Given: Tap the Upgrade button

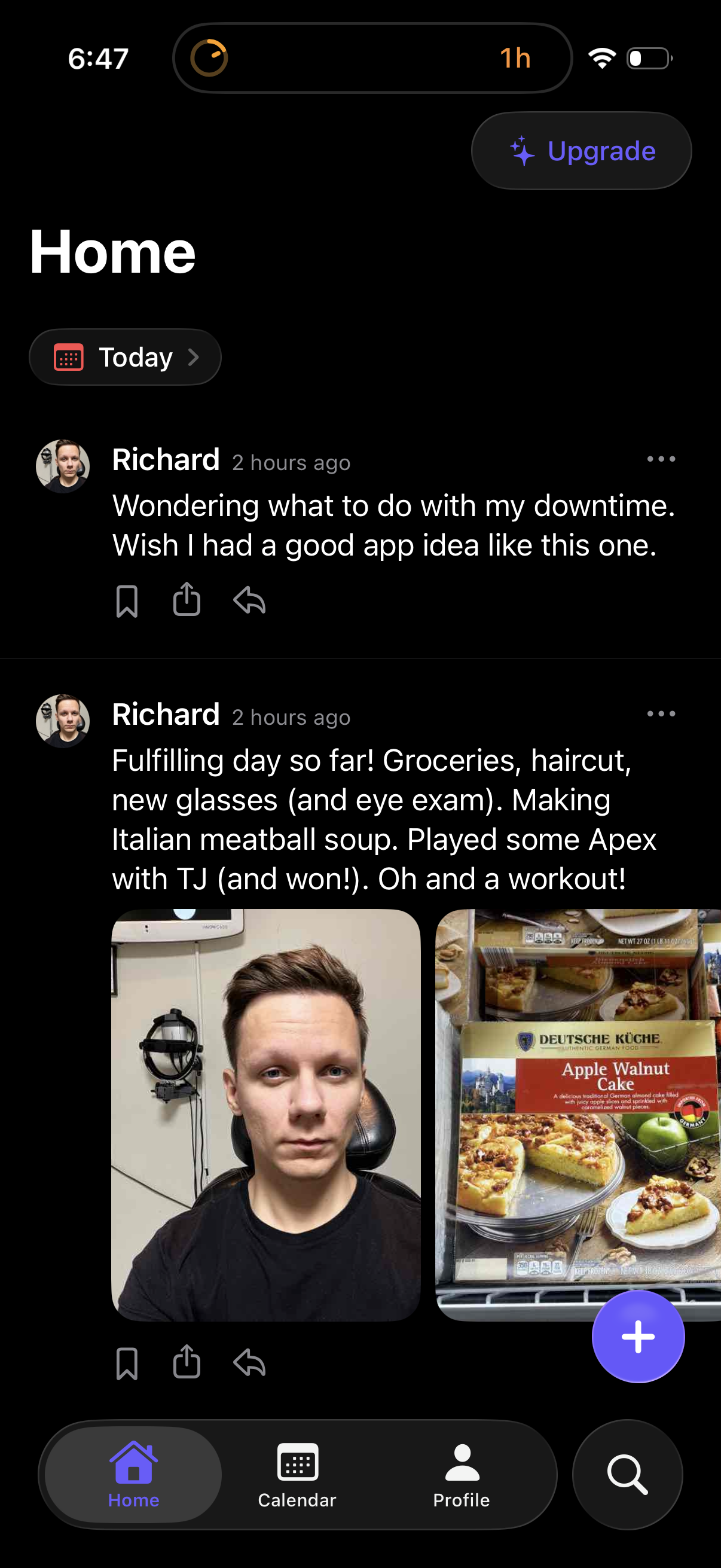Looking at the screenshot, I should [581, 151].
